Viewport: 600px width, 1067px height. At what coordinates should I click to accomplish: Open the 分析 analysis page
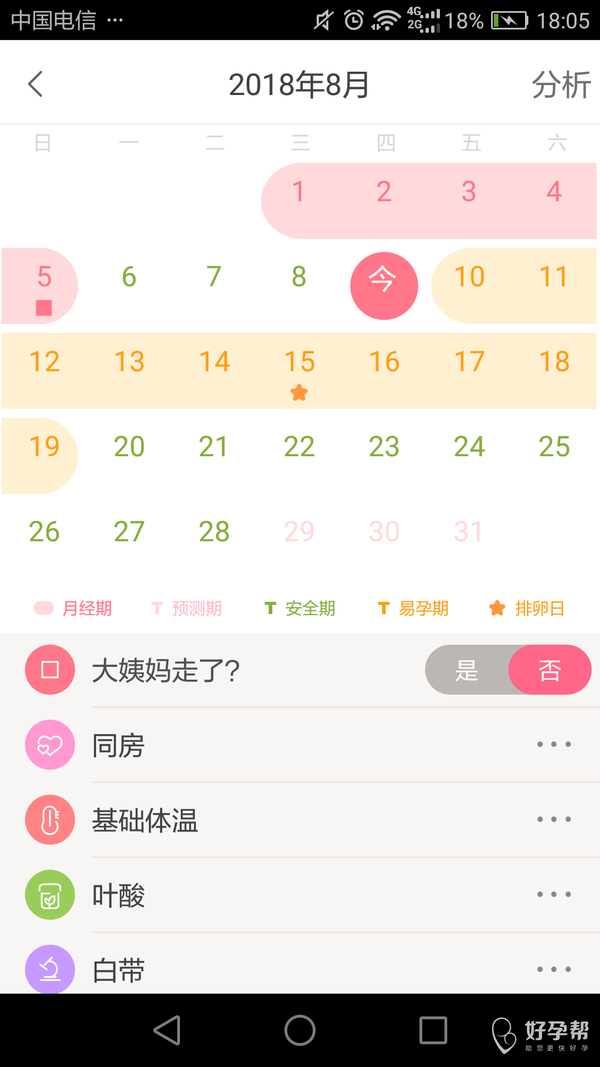(561, 85)
